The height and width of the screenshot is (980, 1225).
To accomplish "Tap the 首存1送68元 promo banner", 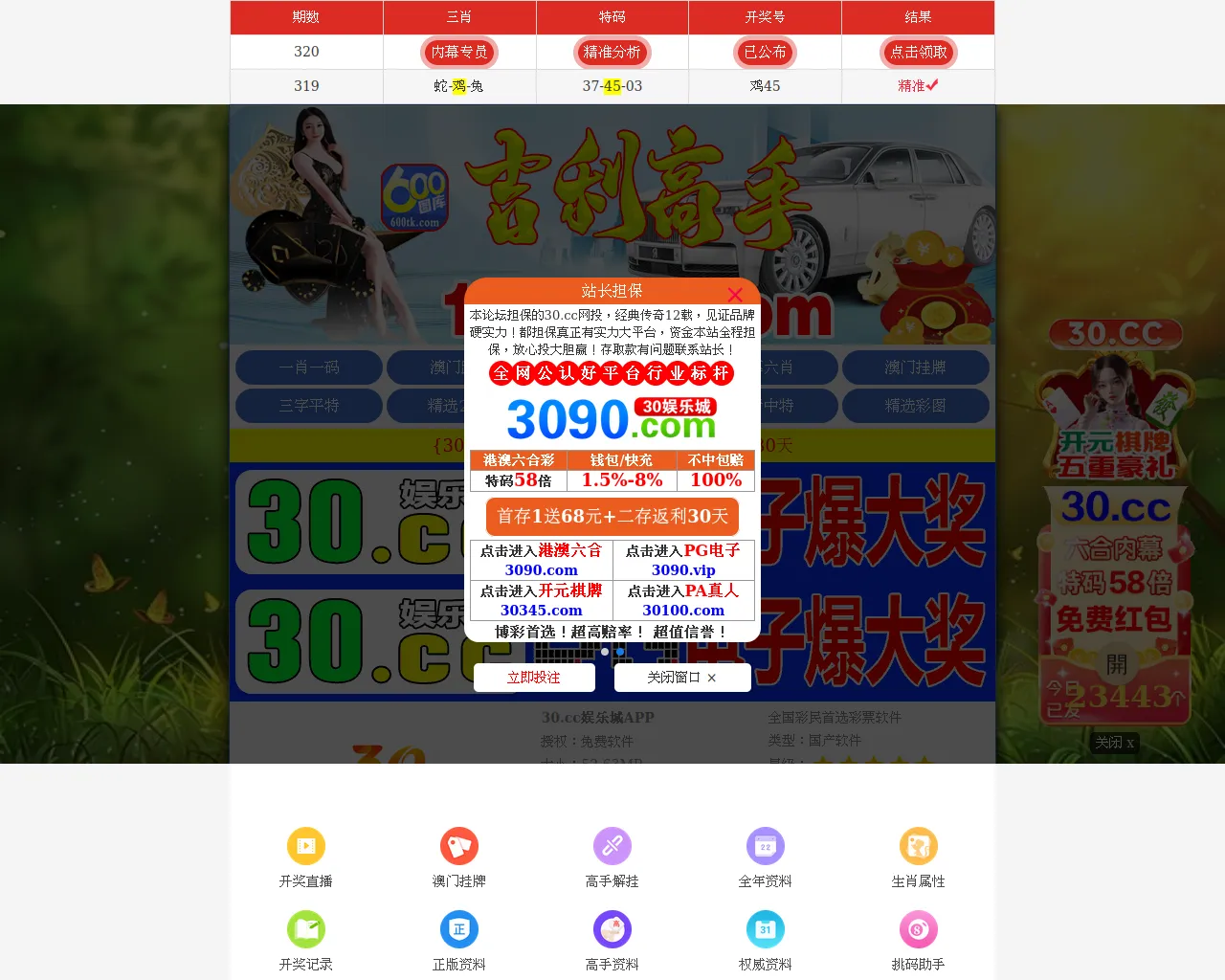I will click(x=612, y=517).
